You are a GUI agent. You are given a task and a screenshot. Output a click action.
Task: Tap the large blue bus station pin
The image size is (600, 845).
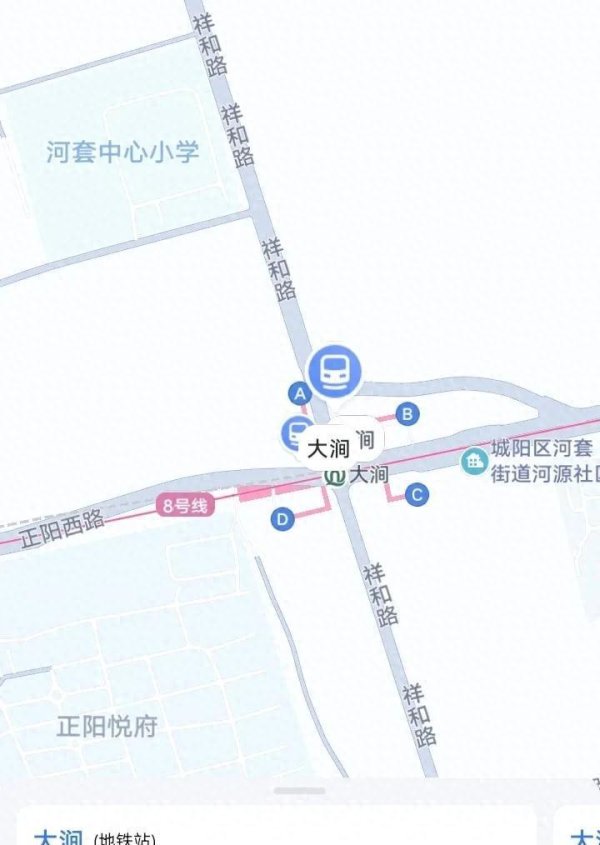pyautogui.click(x=335, y=372)
